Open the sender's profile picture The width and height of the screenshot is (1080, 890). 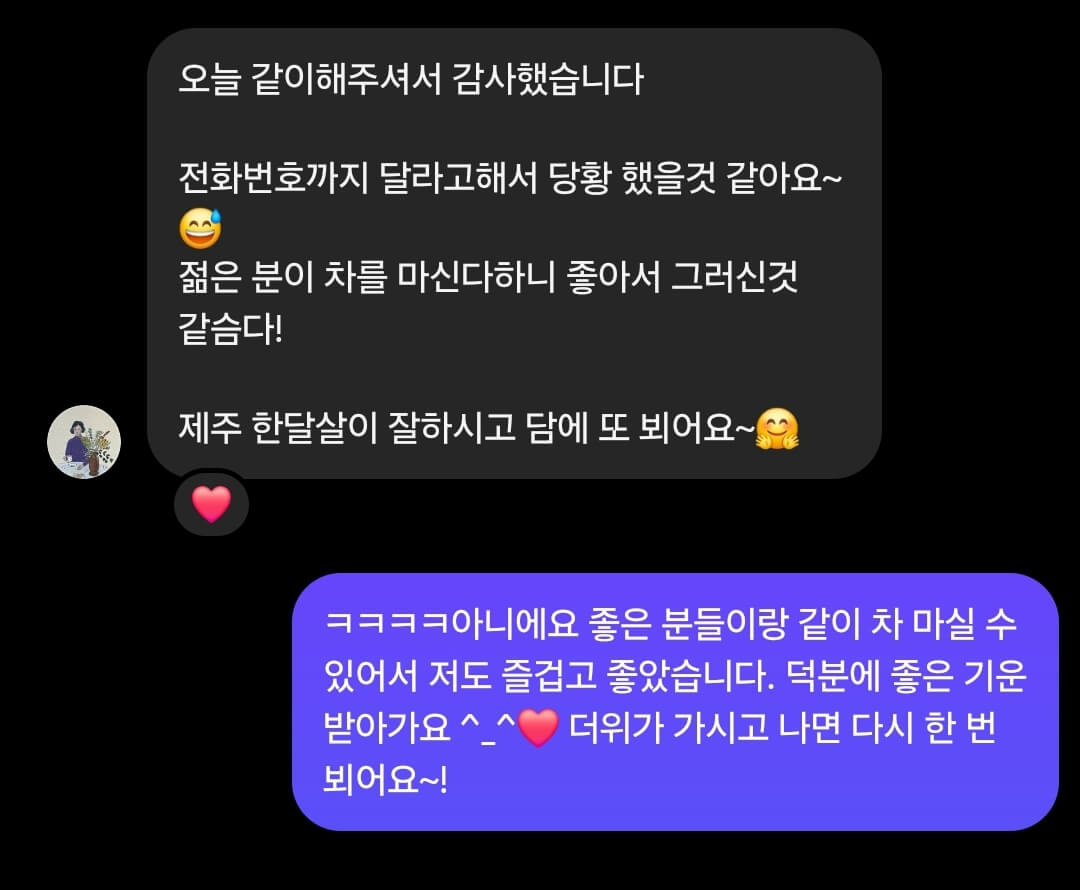click(84, 442)
